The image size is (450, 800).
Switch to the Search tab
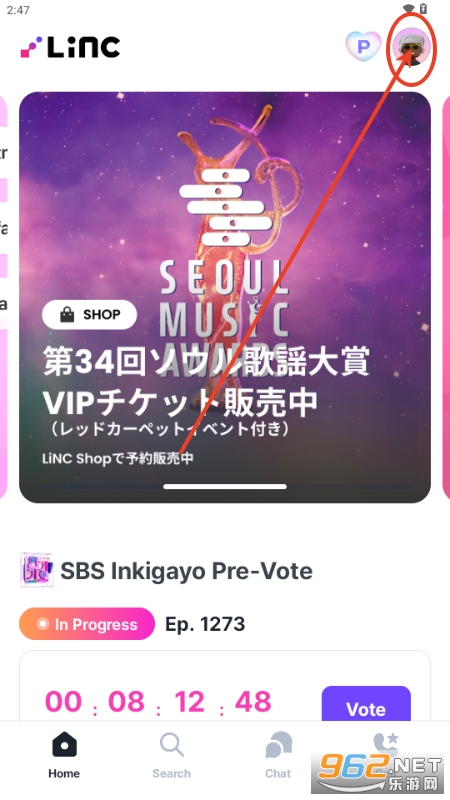coord(171,756)
